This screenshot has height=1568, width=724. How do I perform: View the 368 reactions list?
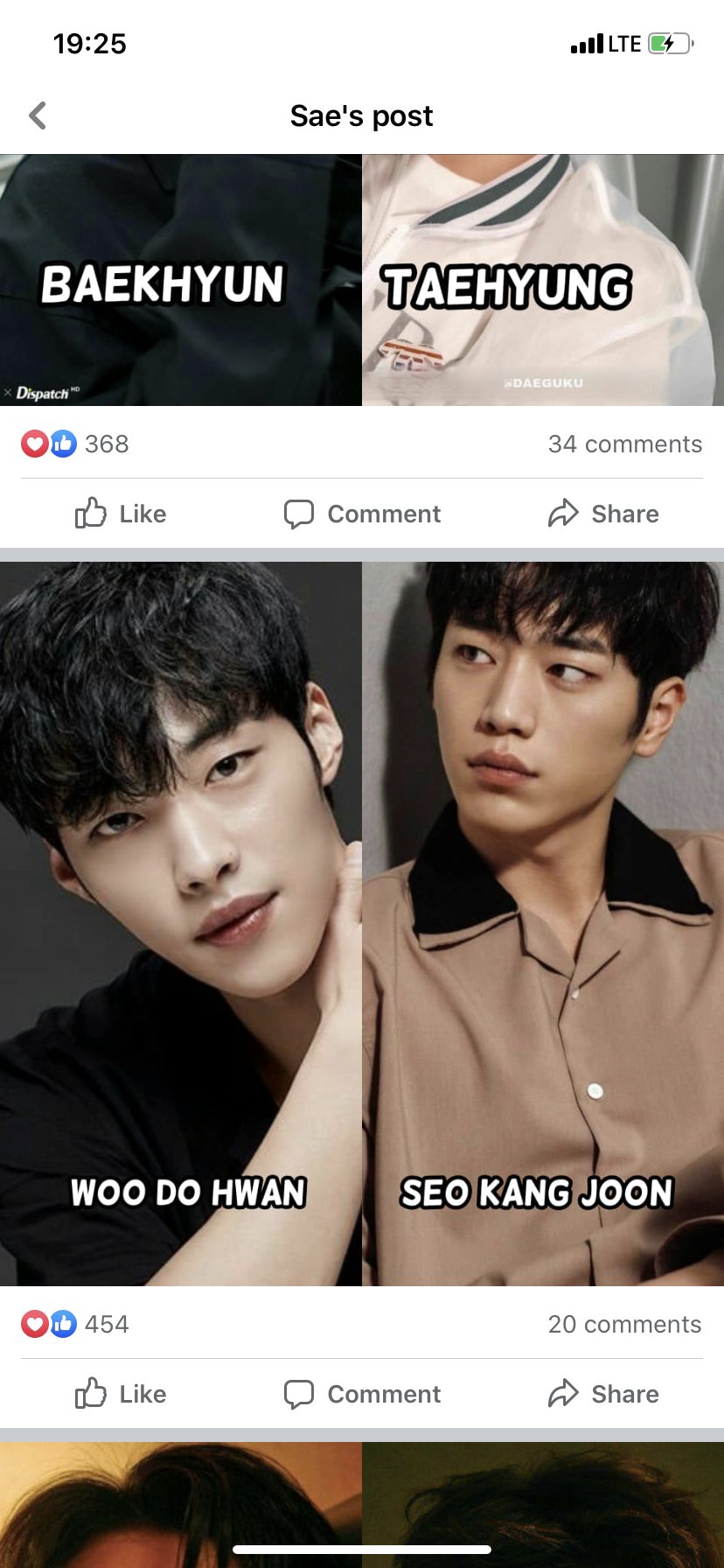(76, 444)
